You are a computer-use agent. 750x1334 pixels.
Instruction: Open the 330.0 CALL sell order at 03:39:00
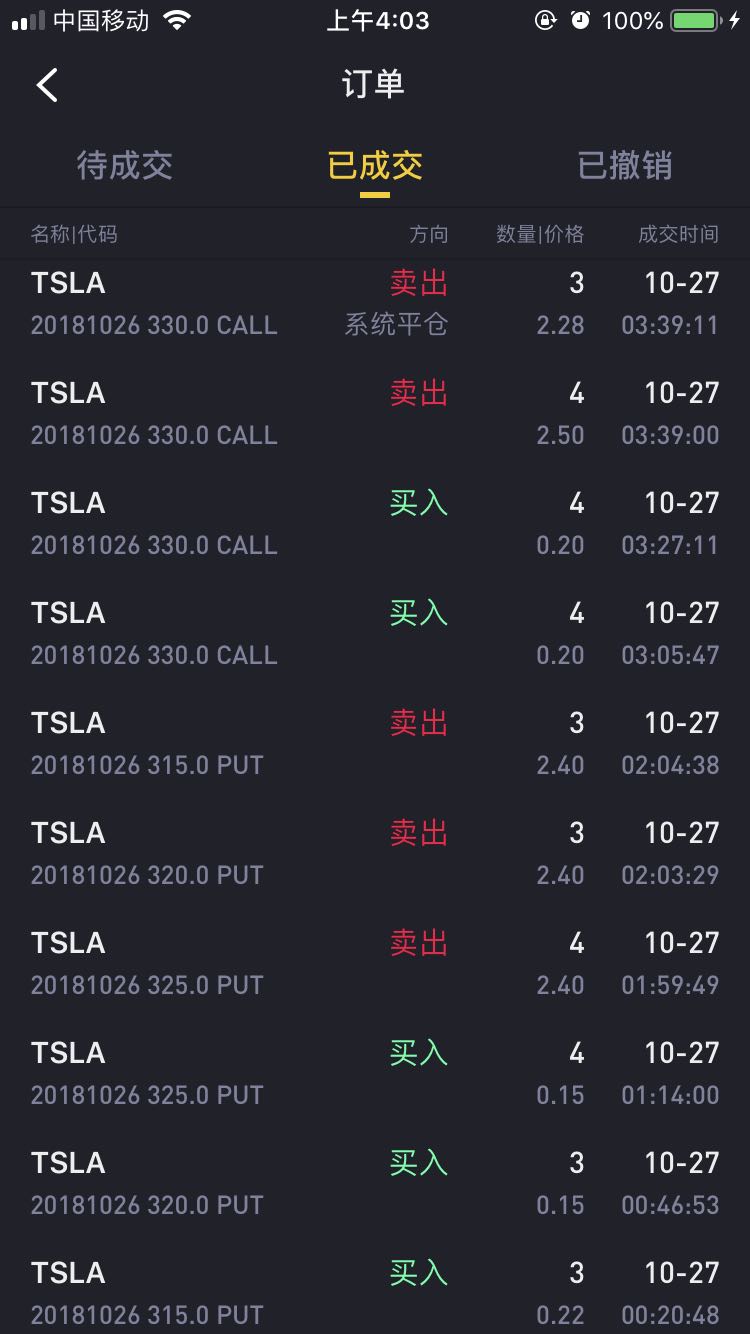point(375,414)
